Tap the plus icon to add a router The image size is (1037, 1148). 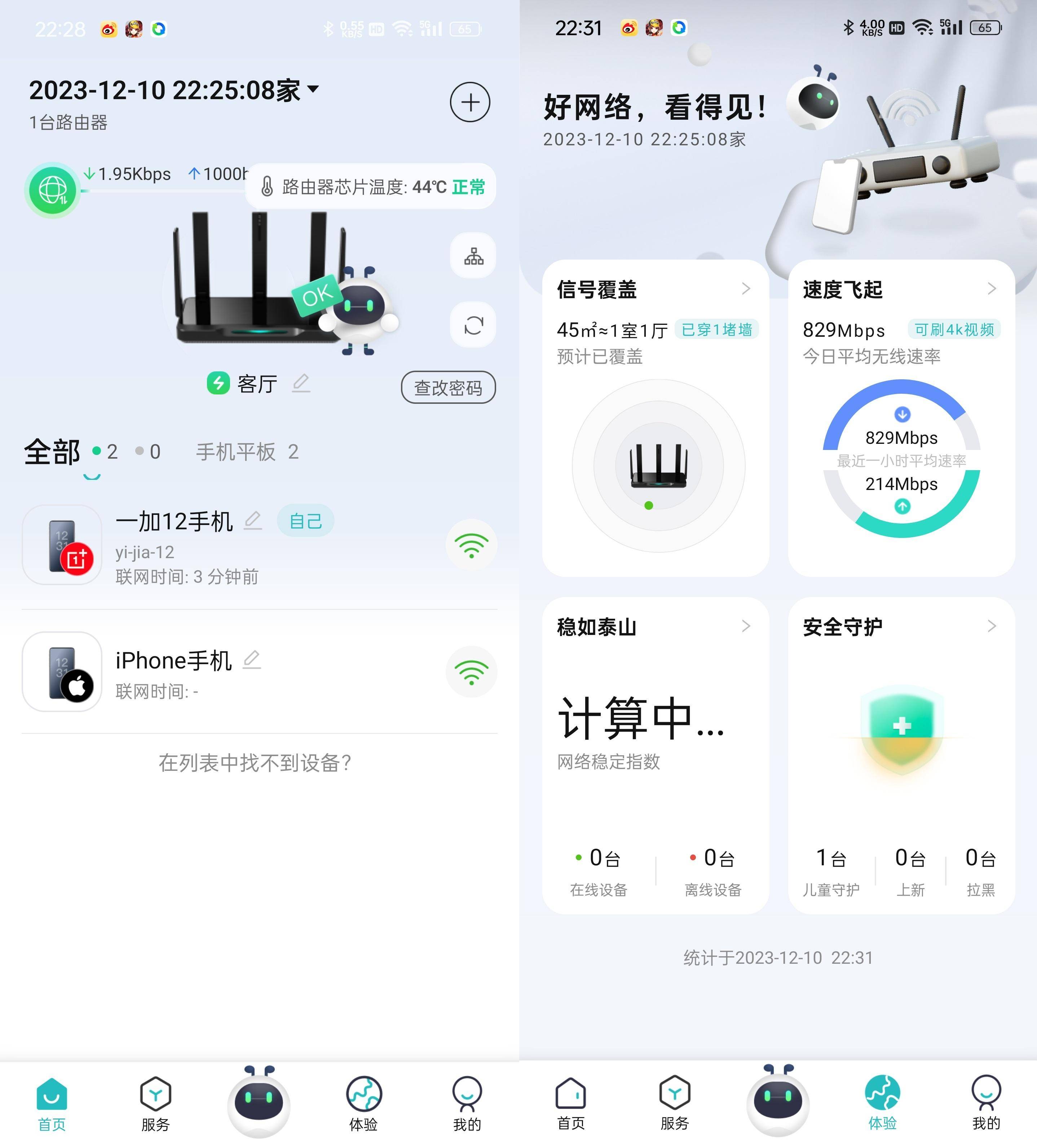click(470, 102)
